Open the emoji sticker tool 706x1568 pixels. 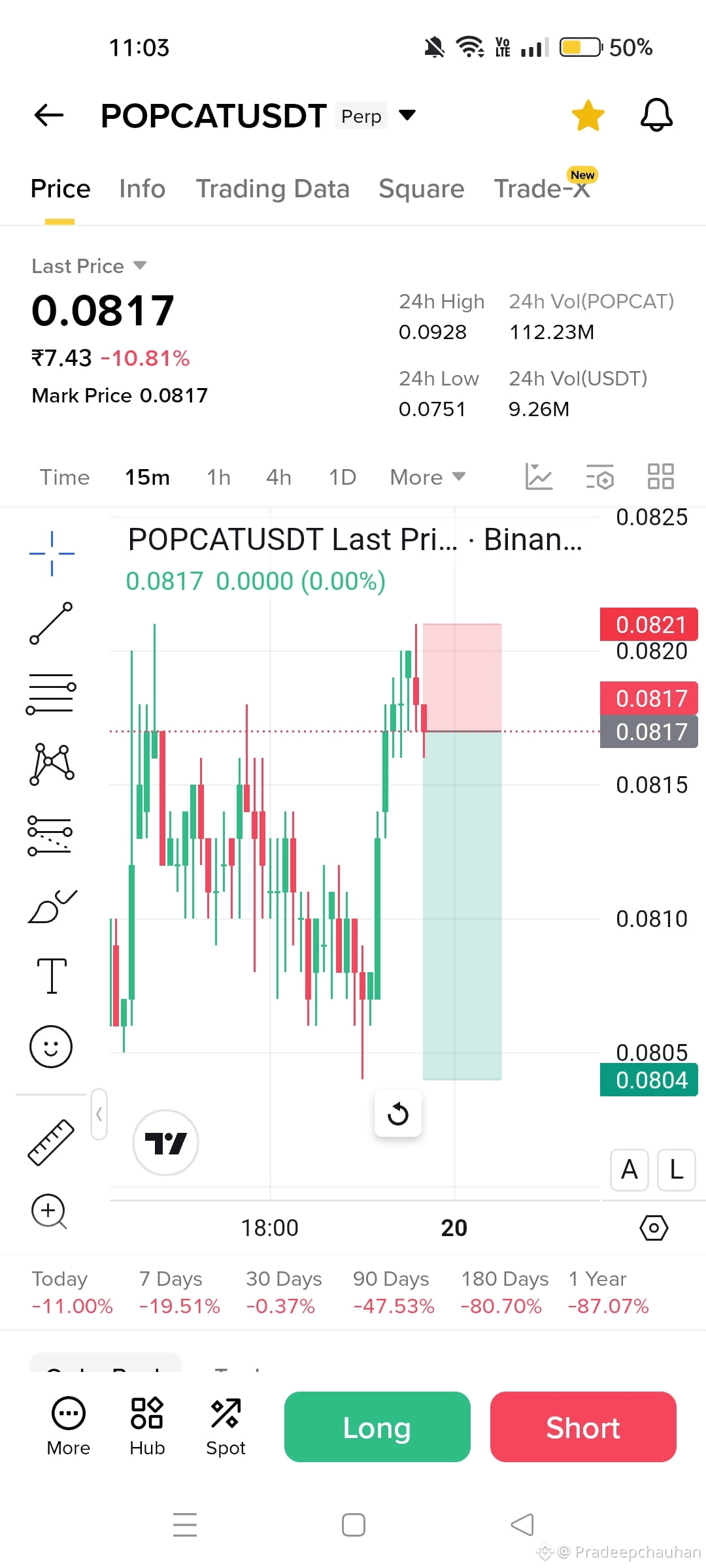pyautogui.click(x=51, y=1045)
